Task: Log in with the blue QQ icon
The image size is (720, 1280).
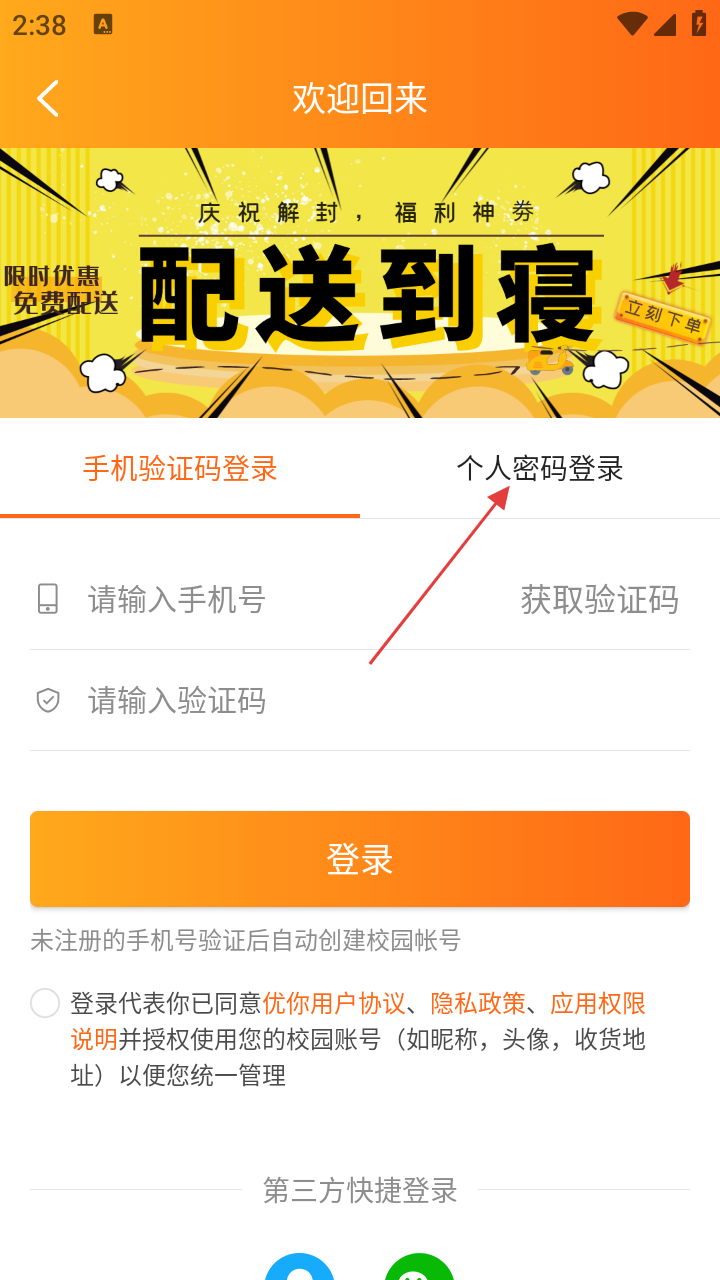Action: point(299,1268)
